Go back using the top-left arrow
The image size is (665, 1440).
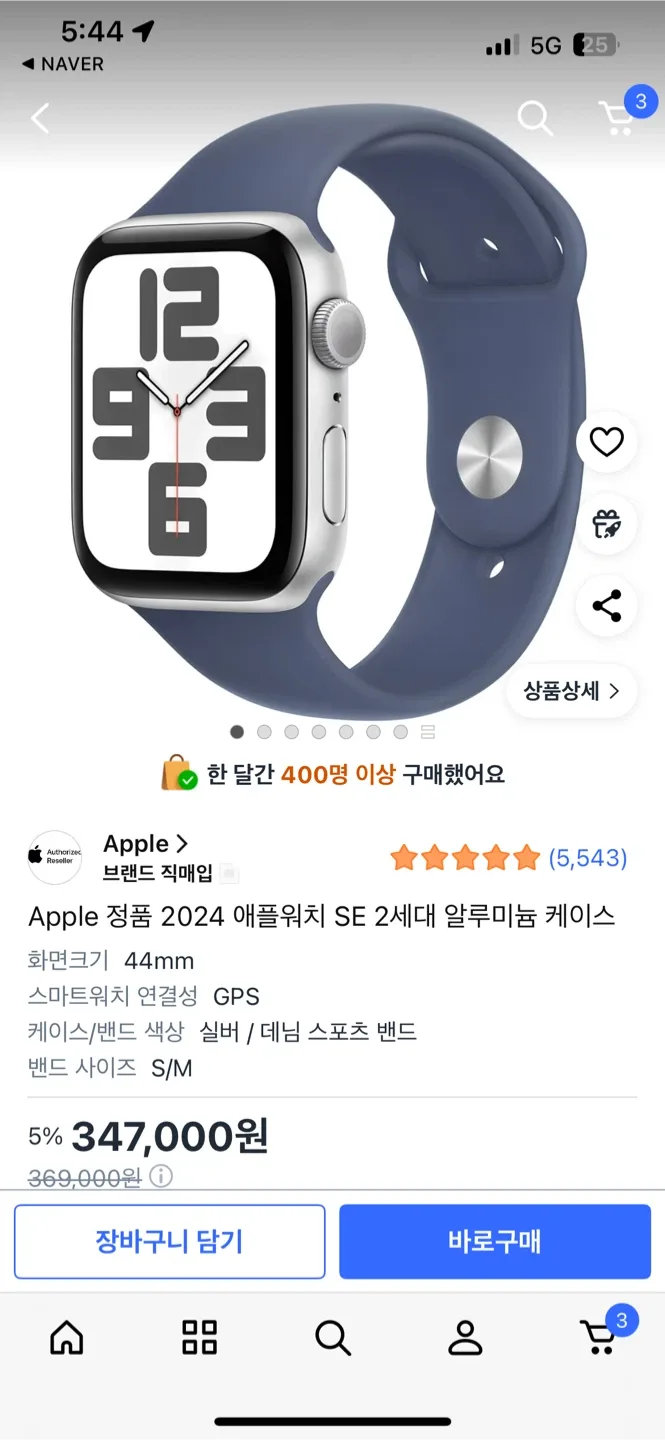[40, 119]
